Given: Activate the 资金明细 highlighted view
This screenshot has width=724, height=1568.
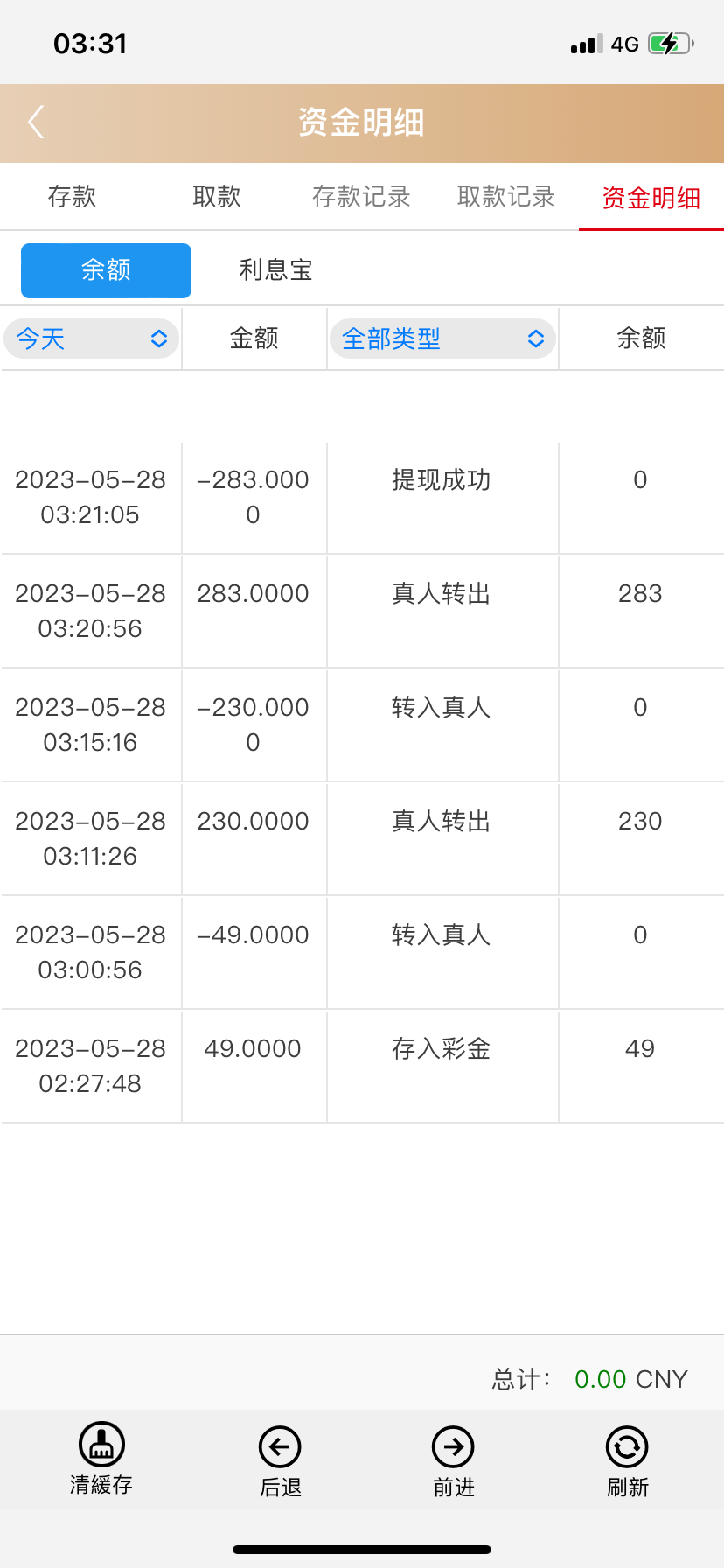Looking at the screenshot, I should [x=651, y=196].
